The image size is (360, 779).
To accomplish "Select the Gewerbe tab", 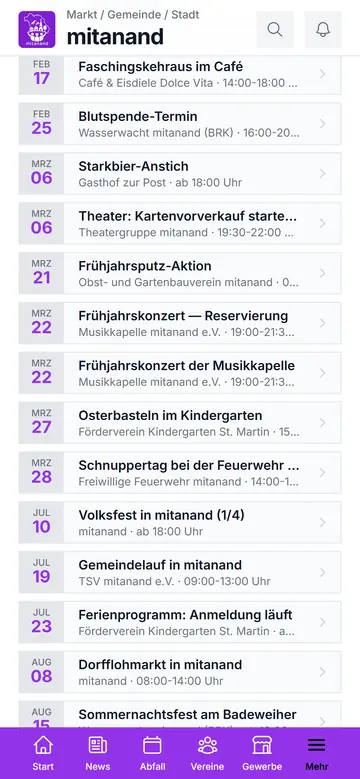I will coord(262,753).
